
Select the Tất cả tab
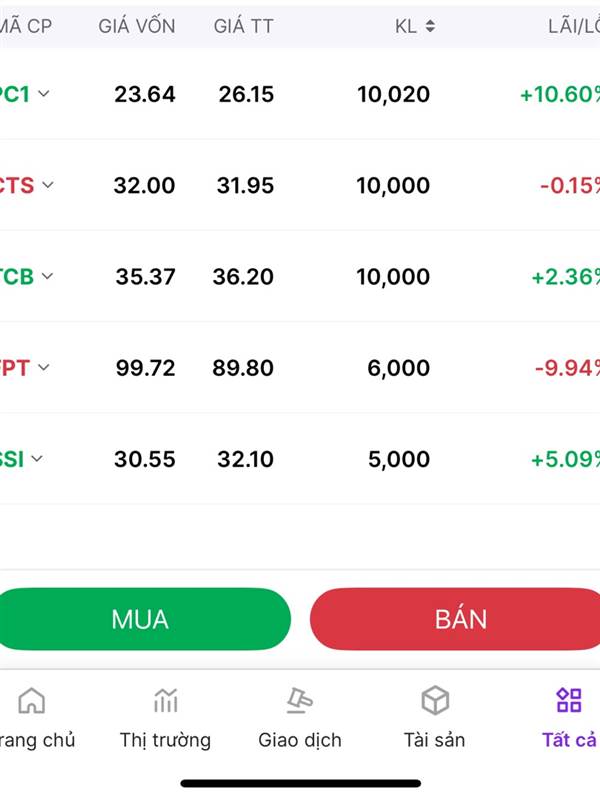568,718
